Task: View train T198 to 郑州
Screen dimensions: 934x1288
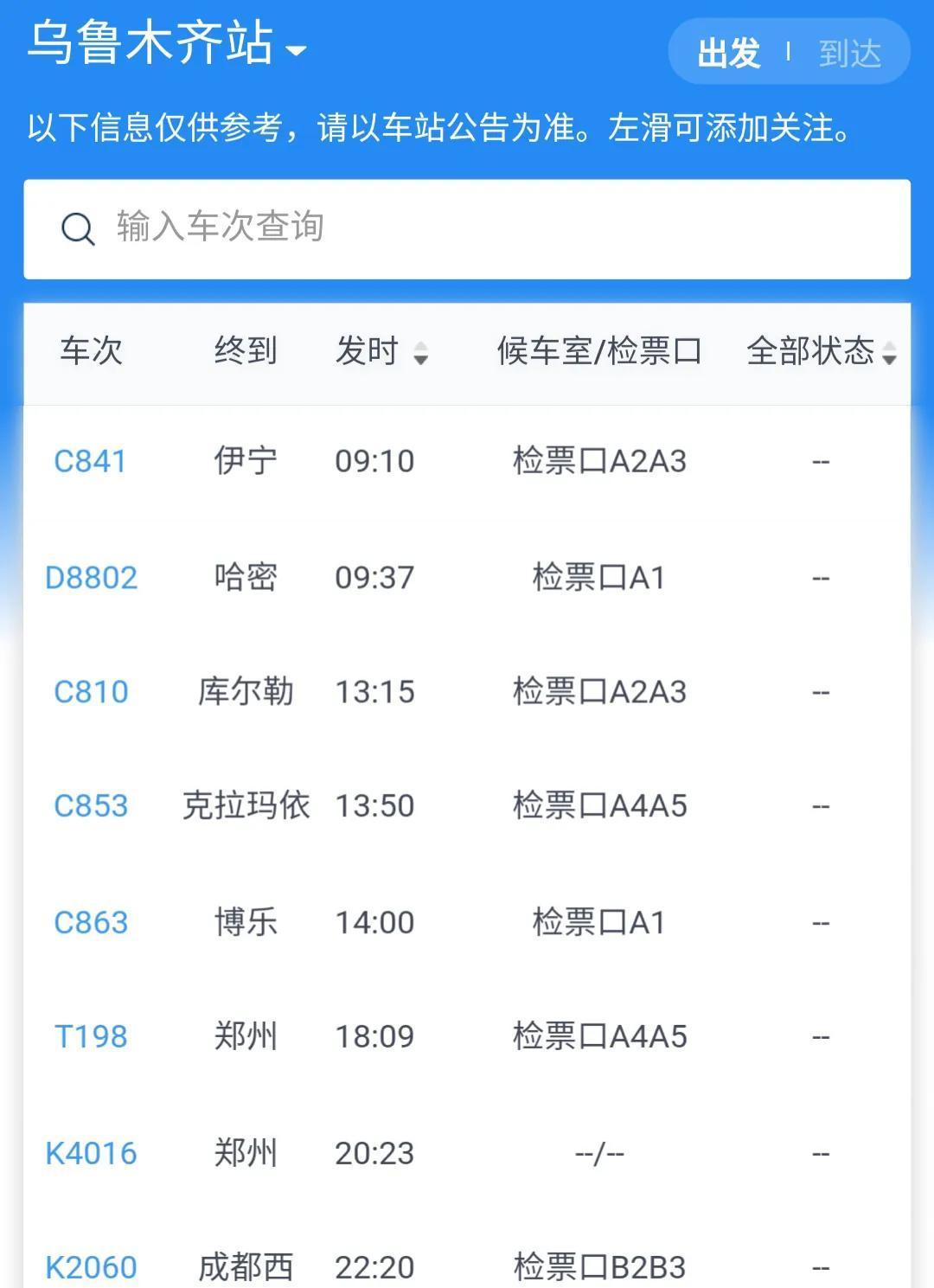Action: (90, 1035)
